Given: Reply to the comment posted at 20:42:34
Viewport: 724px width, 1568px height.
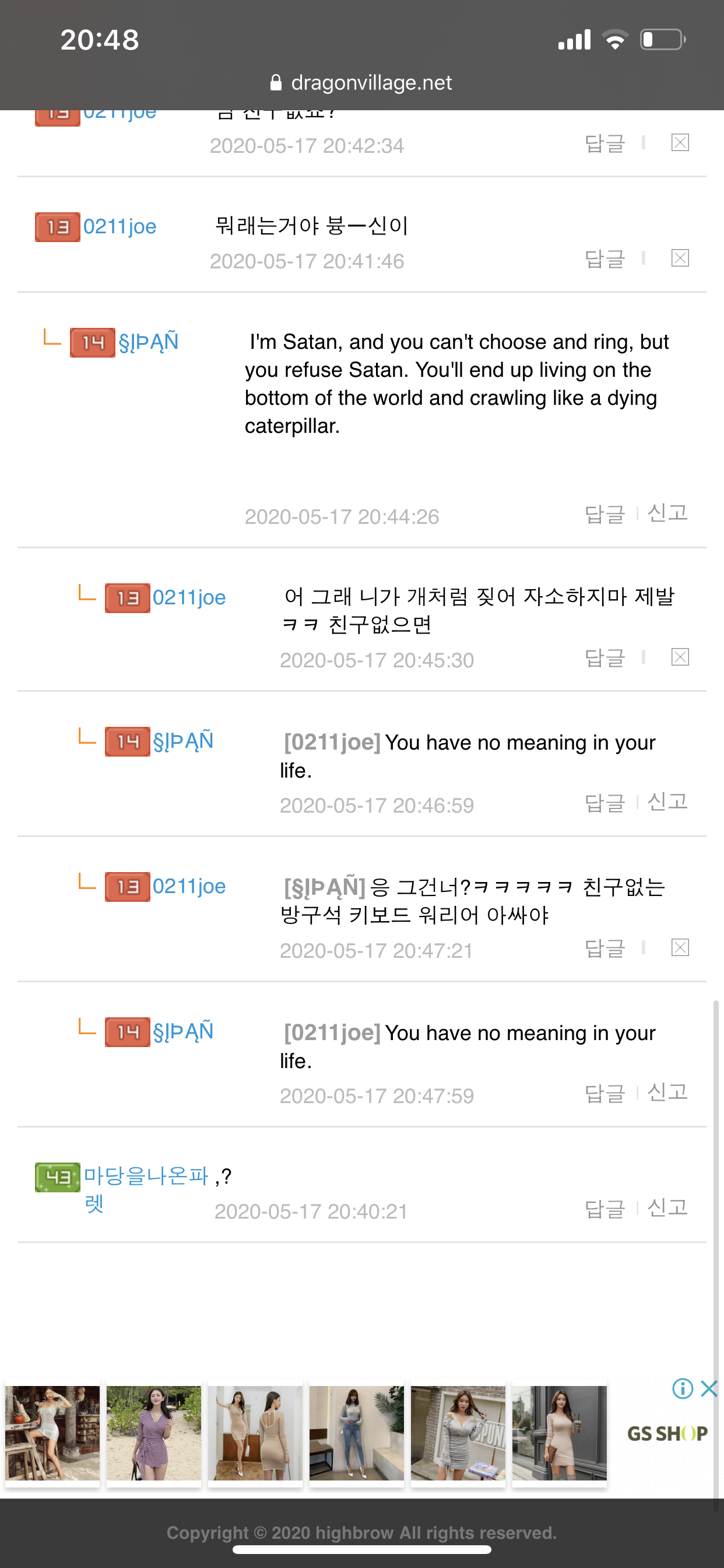Looking at the screenshot, I should (x=604, y=143).
